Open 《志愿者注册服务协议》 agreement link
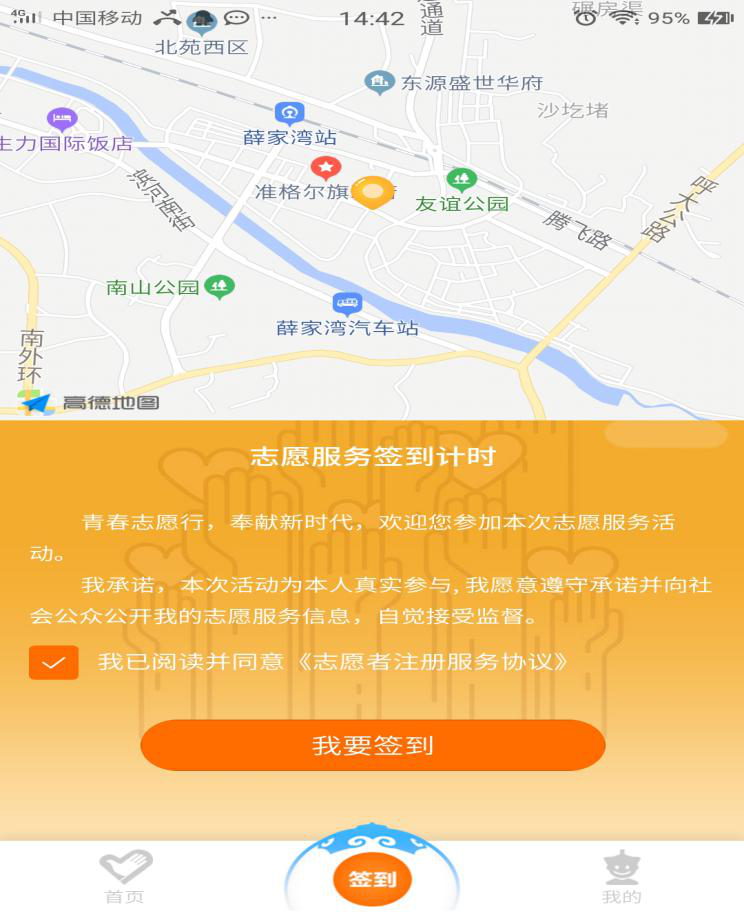Image resolution: width=744 pixels, height=912 pixels. pos(443,662)
